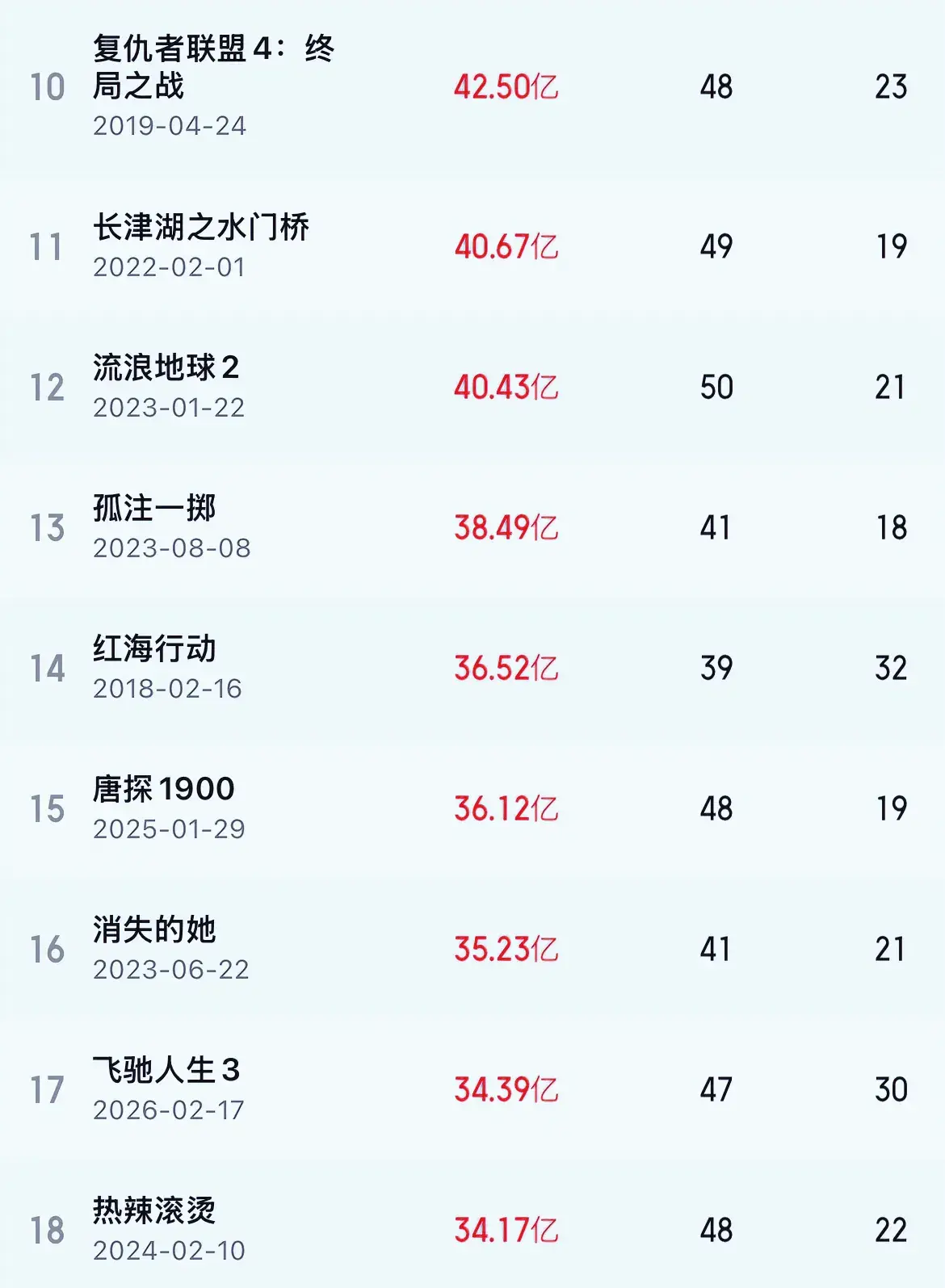
Task: Open the 唐探1900 box office entry
Action: 163,790
